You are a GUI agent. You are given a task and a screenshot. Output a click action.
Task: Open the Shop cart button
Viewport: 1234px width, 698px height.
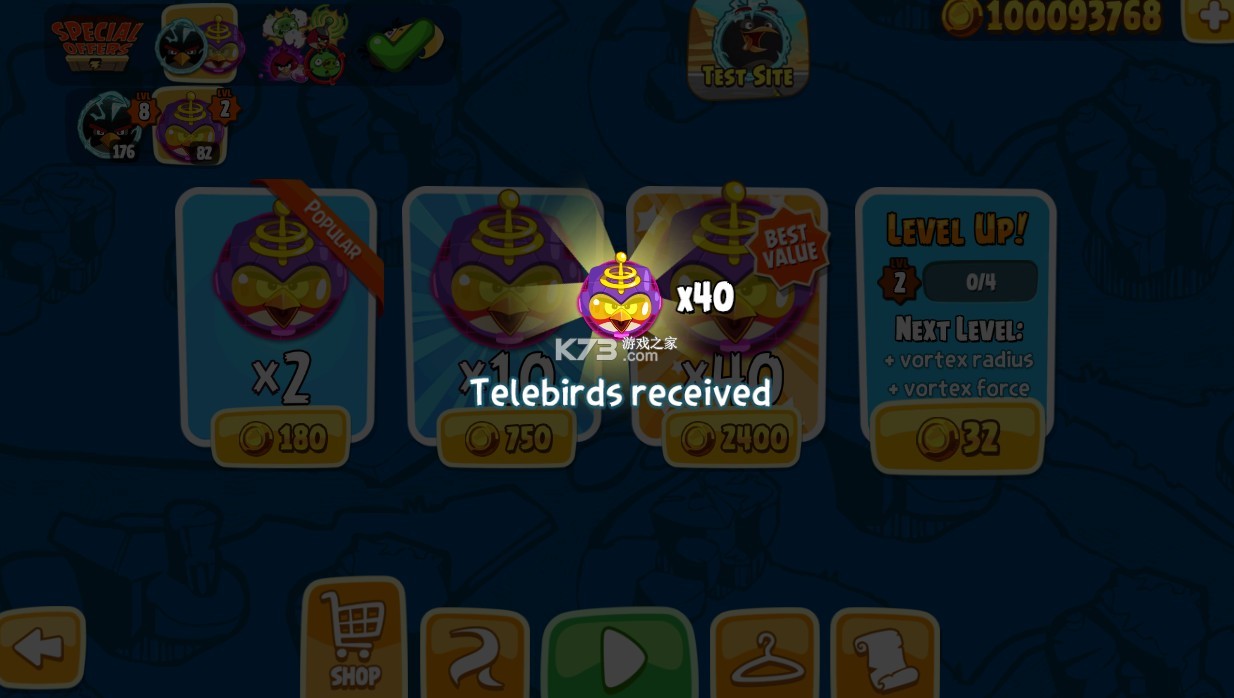(353, 638)
